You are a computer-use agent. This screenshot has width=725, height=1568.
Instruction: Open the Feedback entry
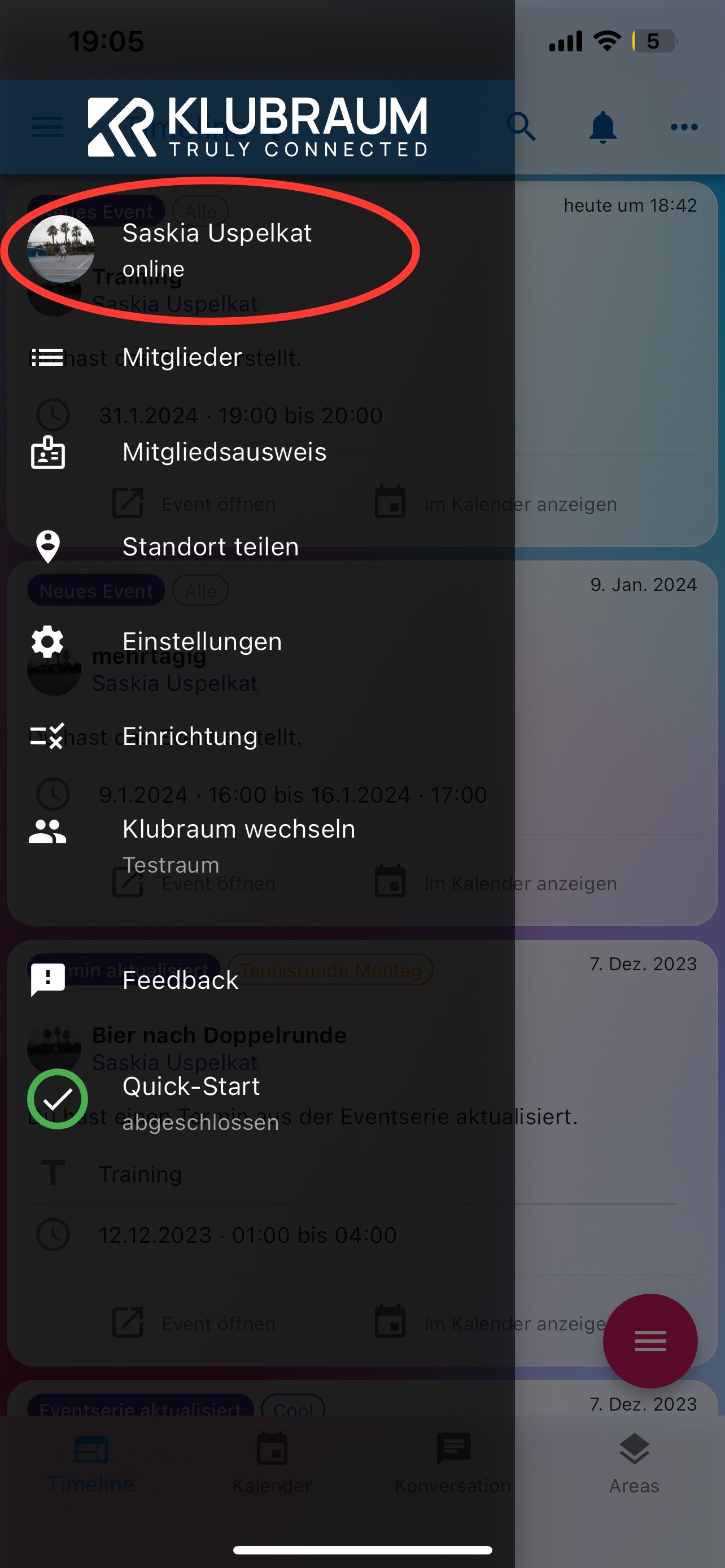[180, 980]
